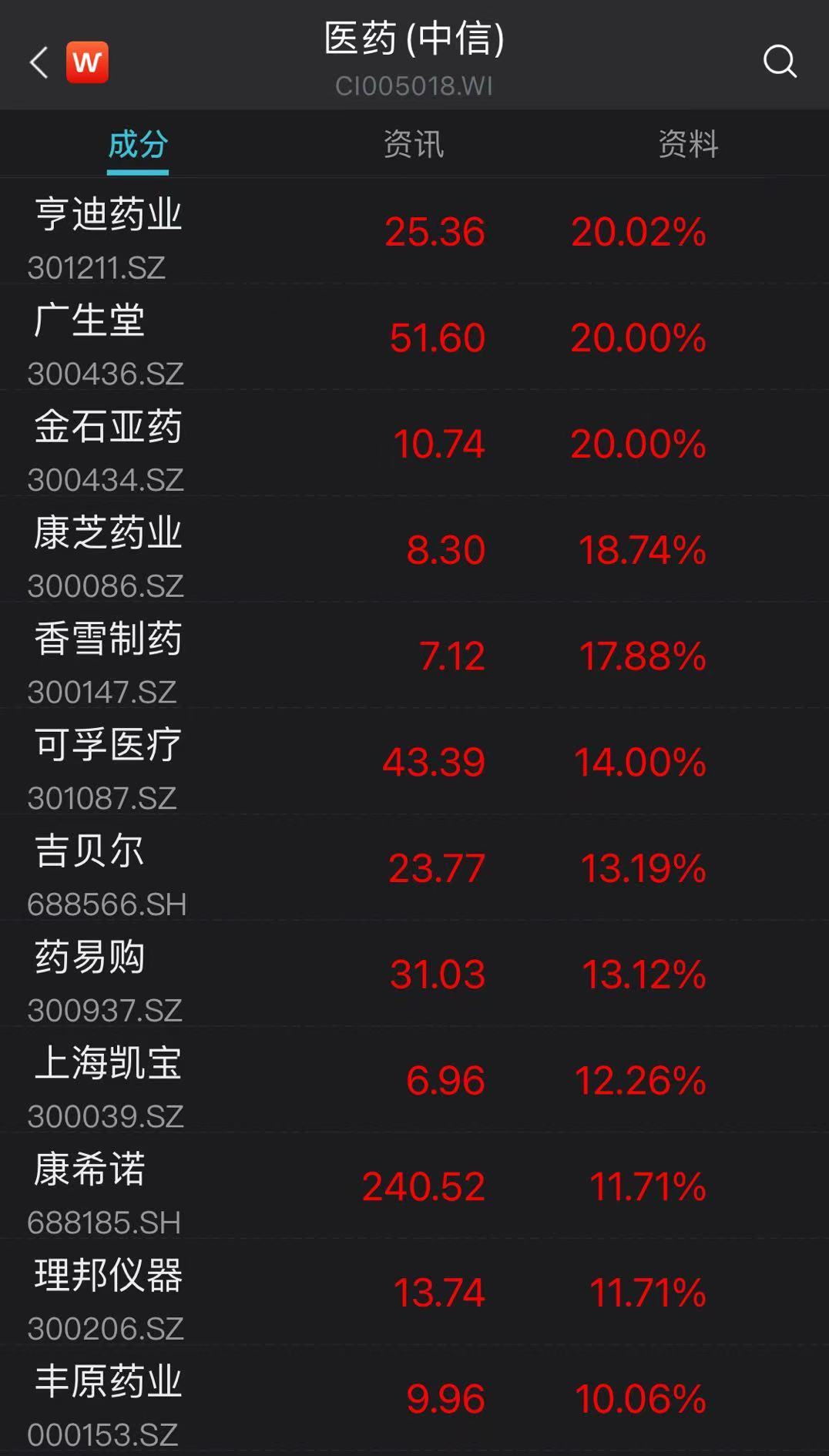The image size is (829, 1456).
Task: Go back using the back arrow
Action: click(39, 62)
